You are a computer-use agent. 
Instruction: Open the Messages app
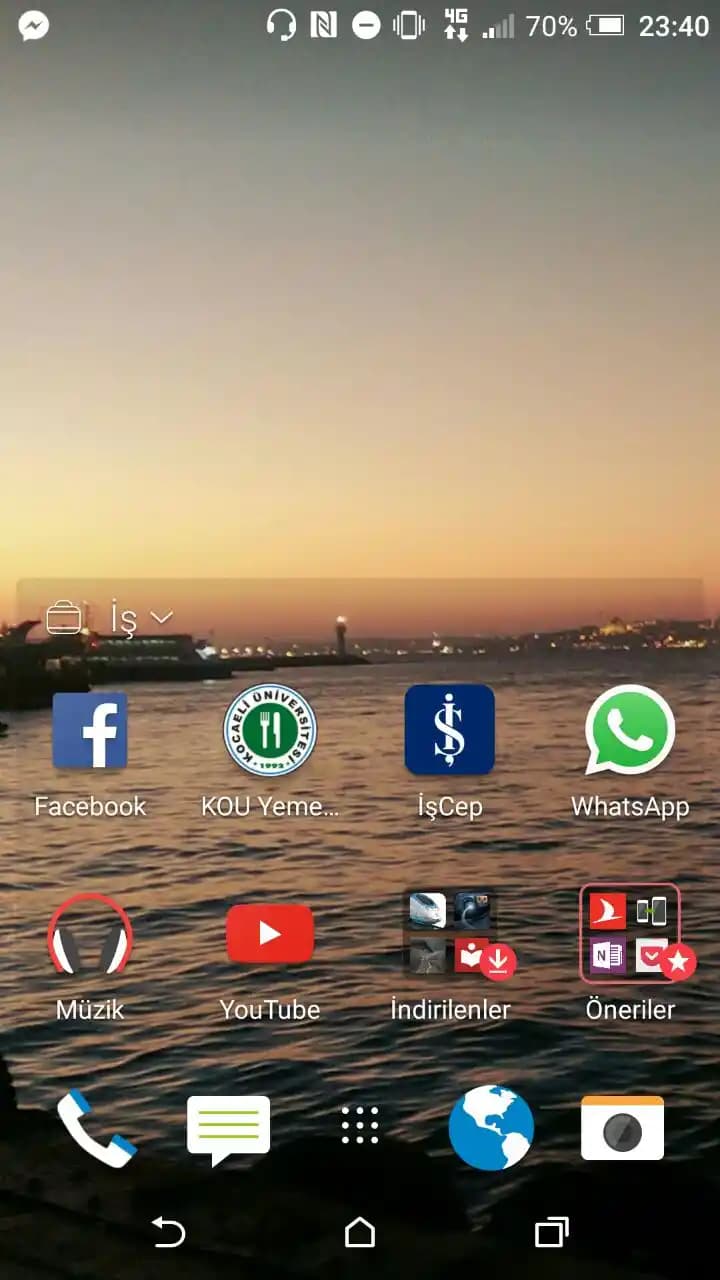point(228,1125)
